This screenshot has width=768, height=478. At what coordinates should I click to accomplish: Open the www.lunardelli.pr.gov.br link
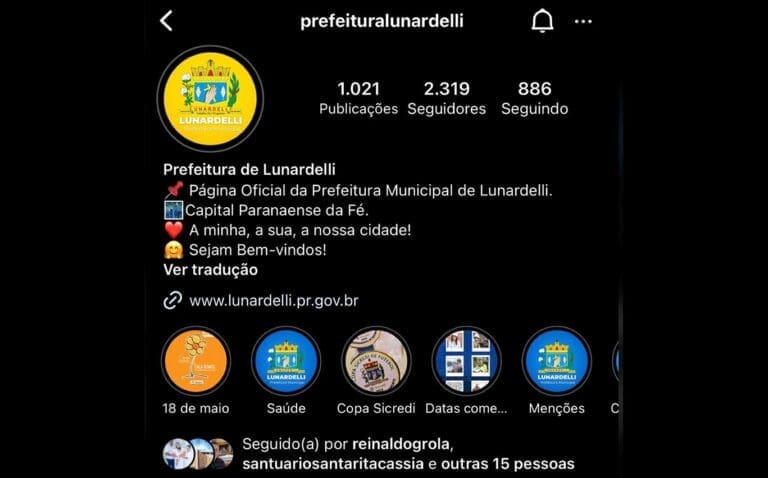click(x=273, y=300)
